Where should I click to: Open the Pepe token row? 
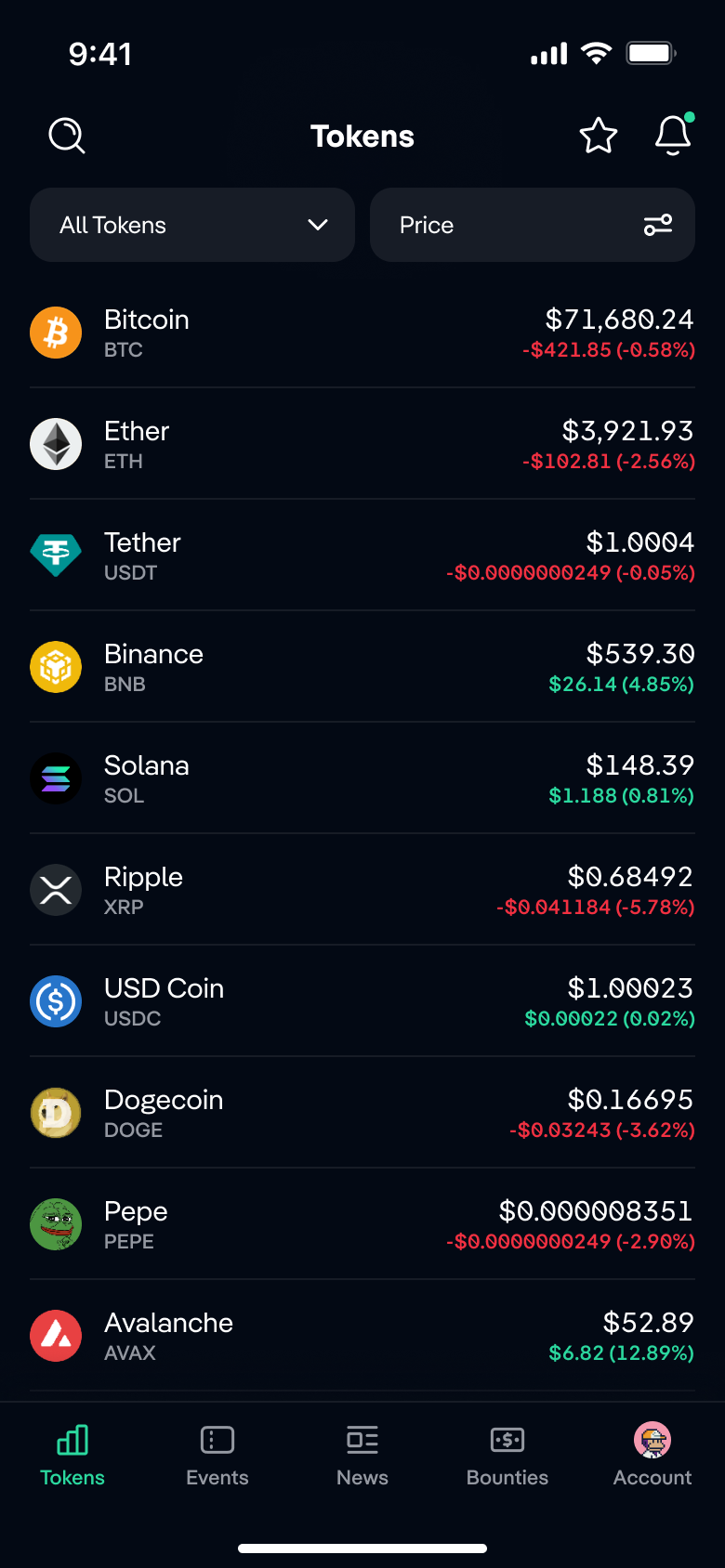tap(362, 1224)
